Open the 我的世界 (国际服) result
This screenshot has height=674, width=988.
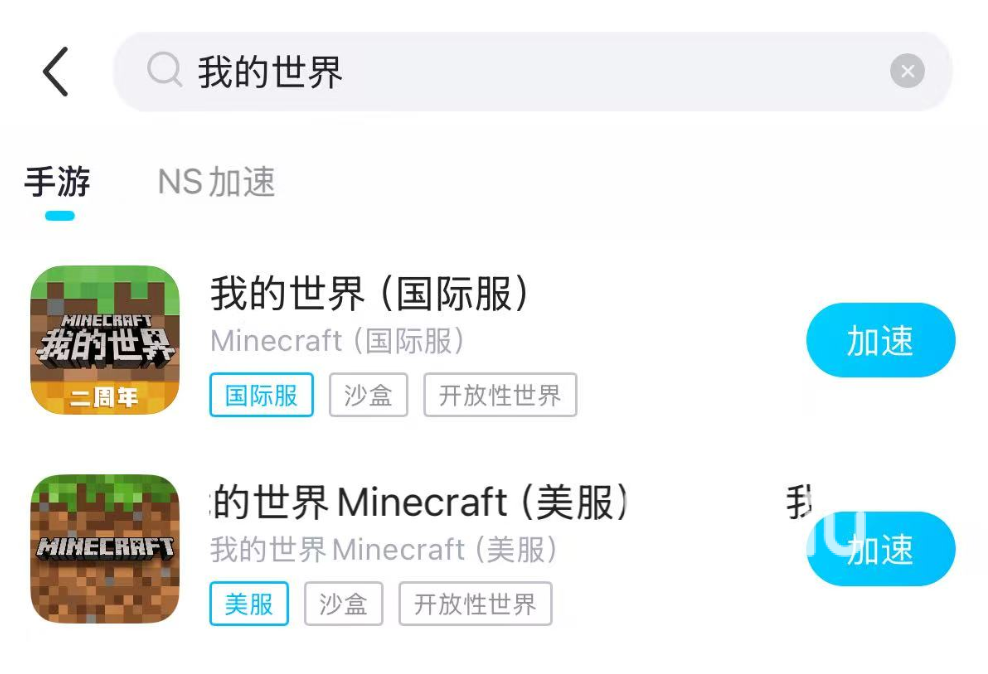click(x=370, y=294)
